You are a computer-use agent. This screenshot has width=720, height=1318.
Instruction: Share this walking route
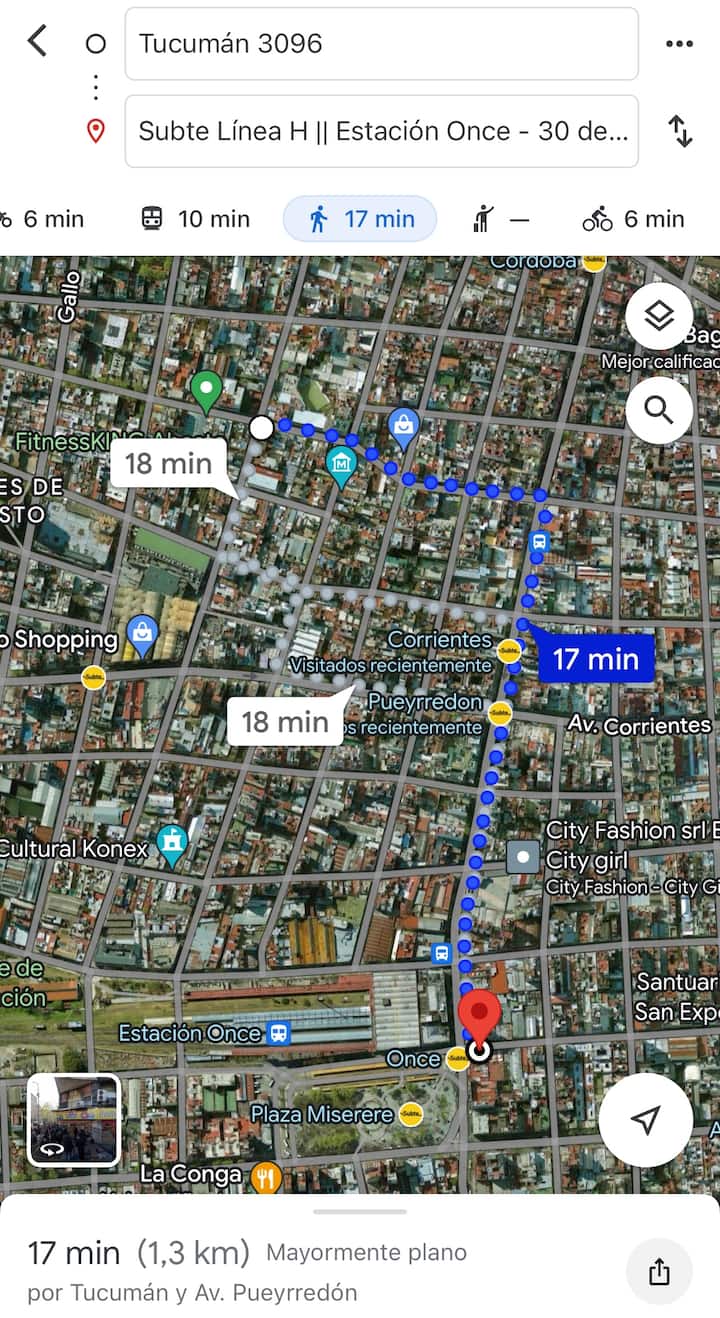point(659,1271)
